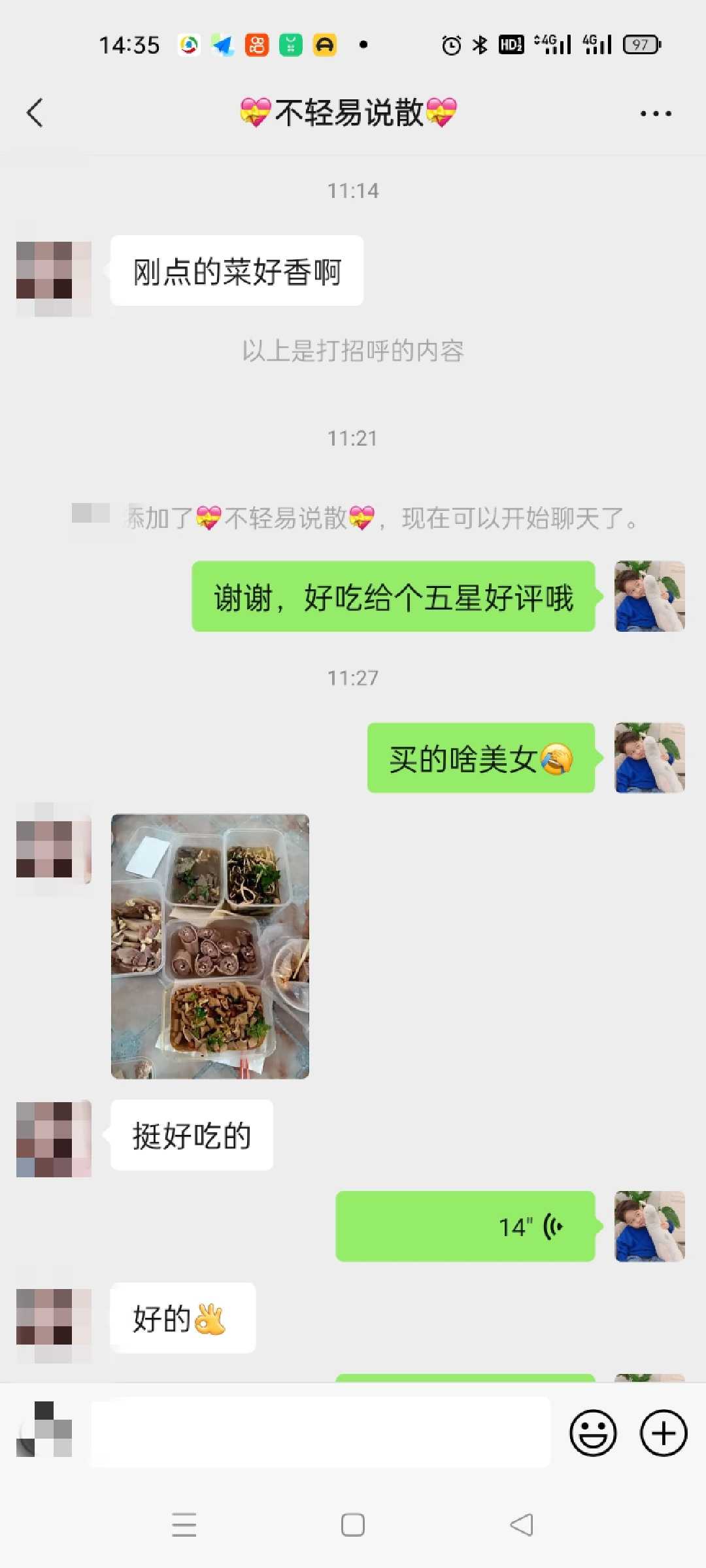Open the recent apps view

184,1525
